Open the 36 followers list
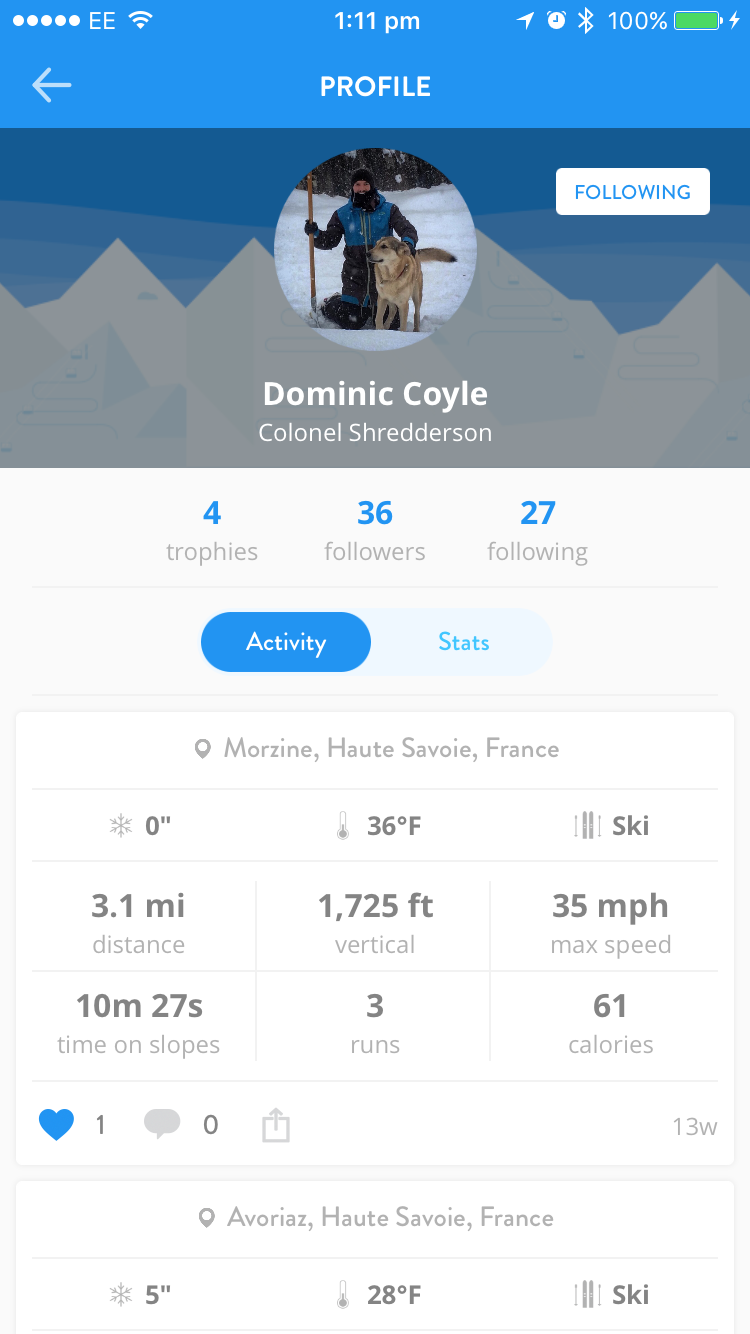Viewport: 750px width, 1334px height. 375,531
